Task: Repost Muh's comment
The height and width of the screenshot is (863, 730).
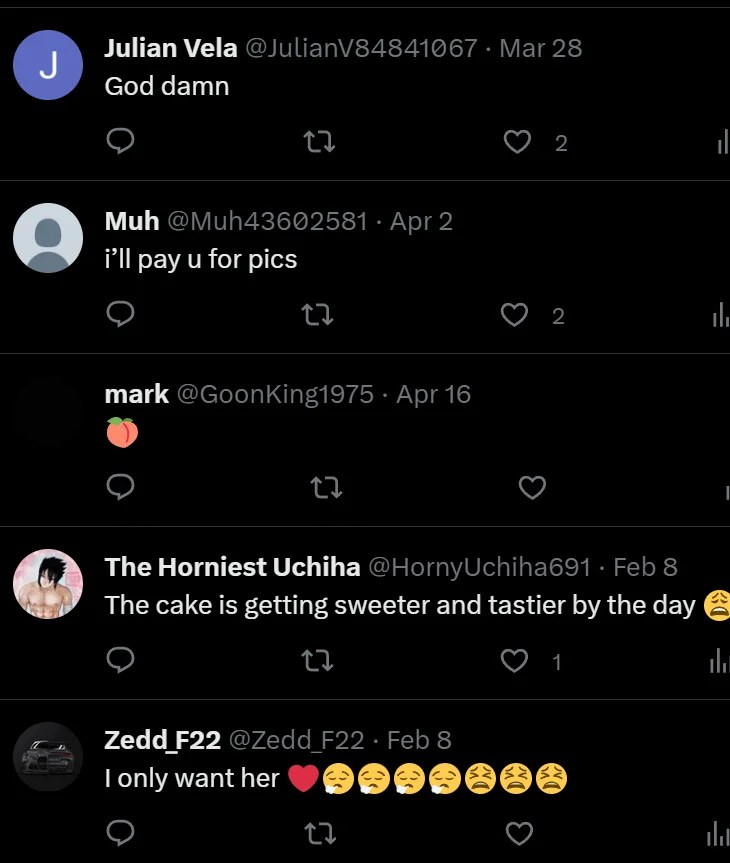Action: click(318, 316)
